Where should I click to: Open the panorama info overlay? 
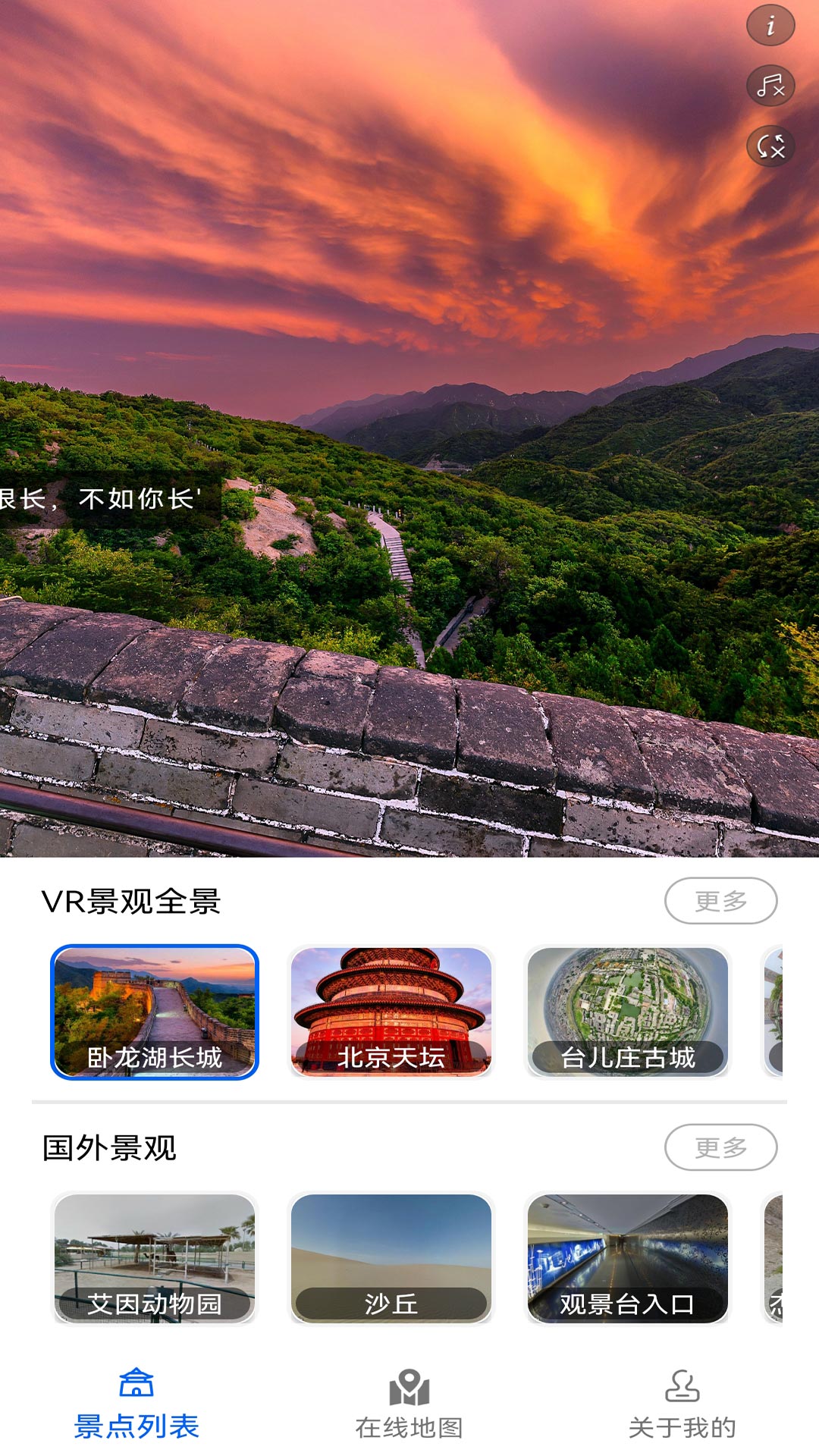coord(771,25)
